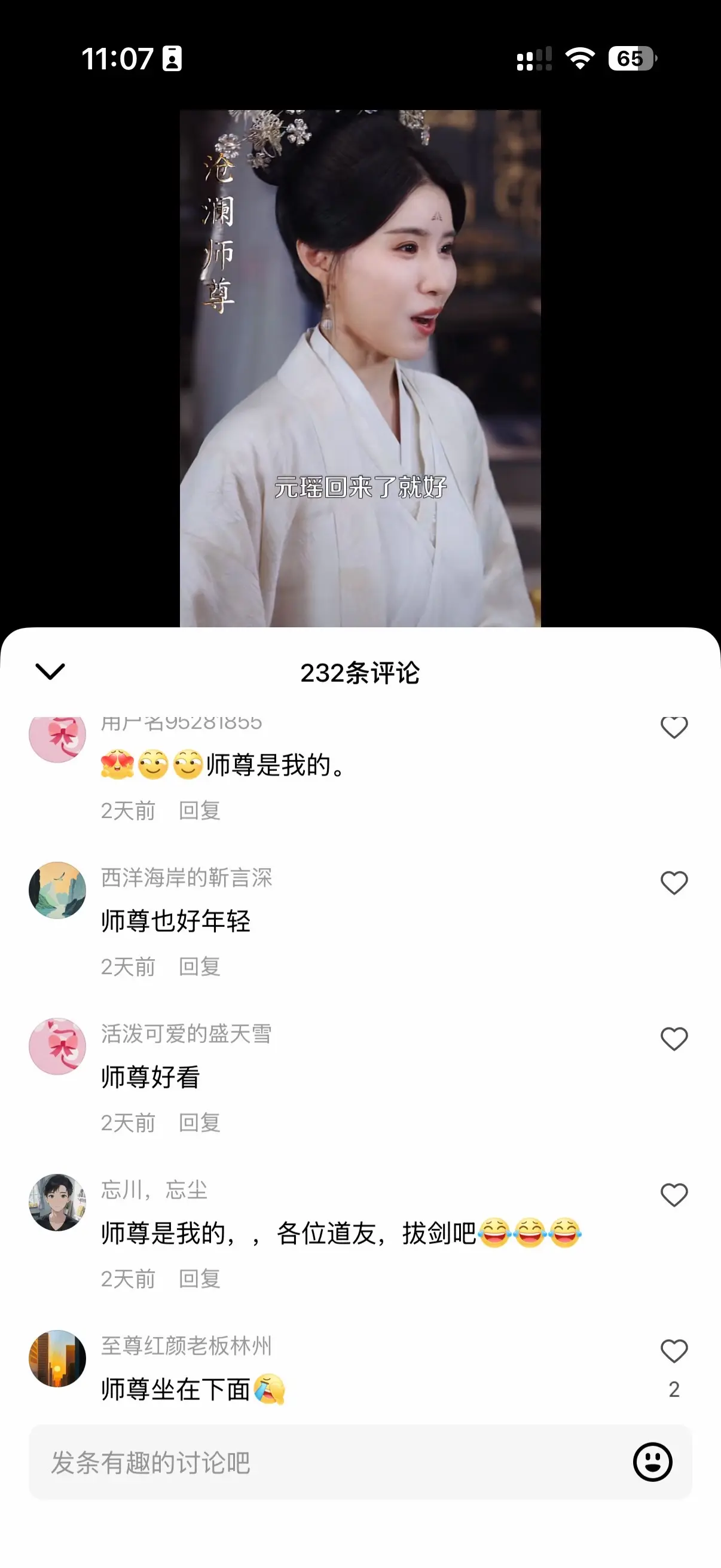Reply to 活泼可爱的盛天雪's comment

200,1122
